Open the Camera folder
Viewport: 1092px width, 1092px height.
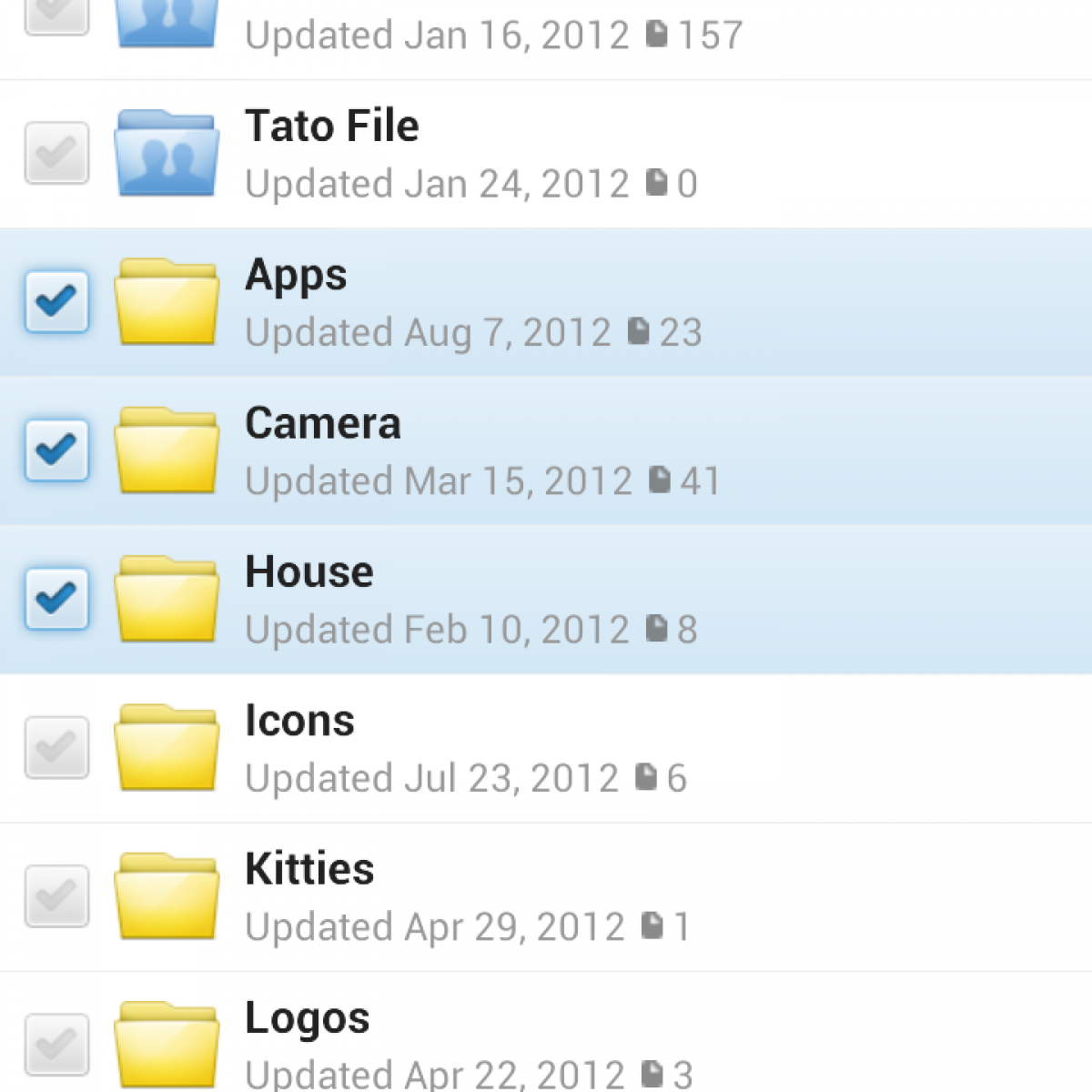[322, 424]
